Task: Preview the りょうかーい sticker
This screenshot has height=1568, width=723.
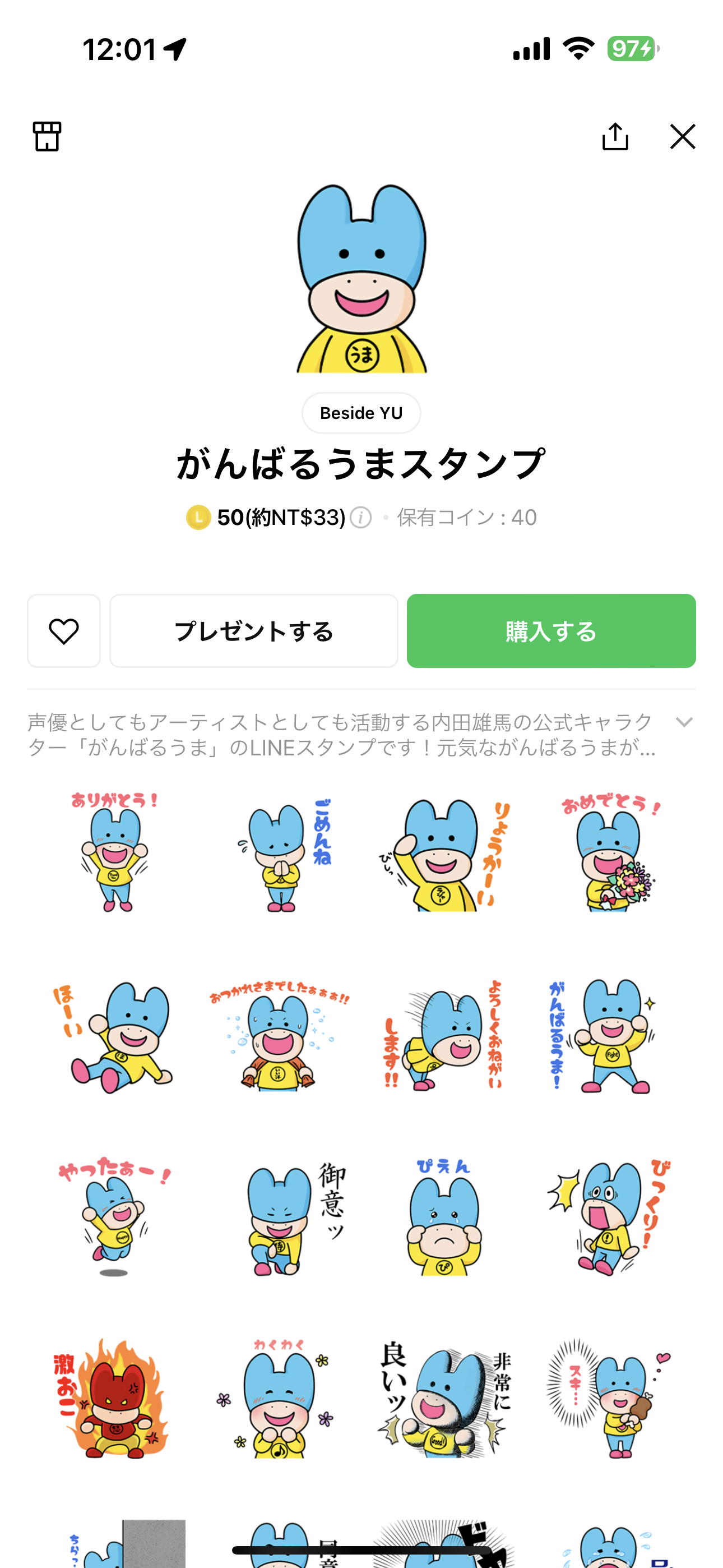Action: point(443,852)
